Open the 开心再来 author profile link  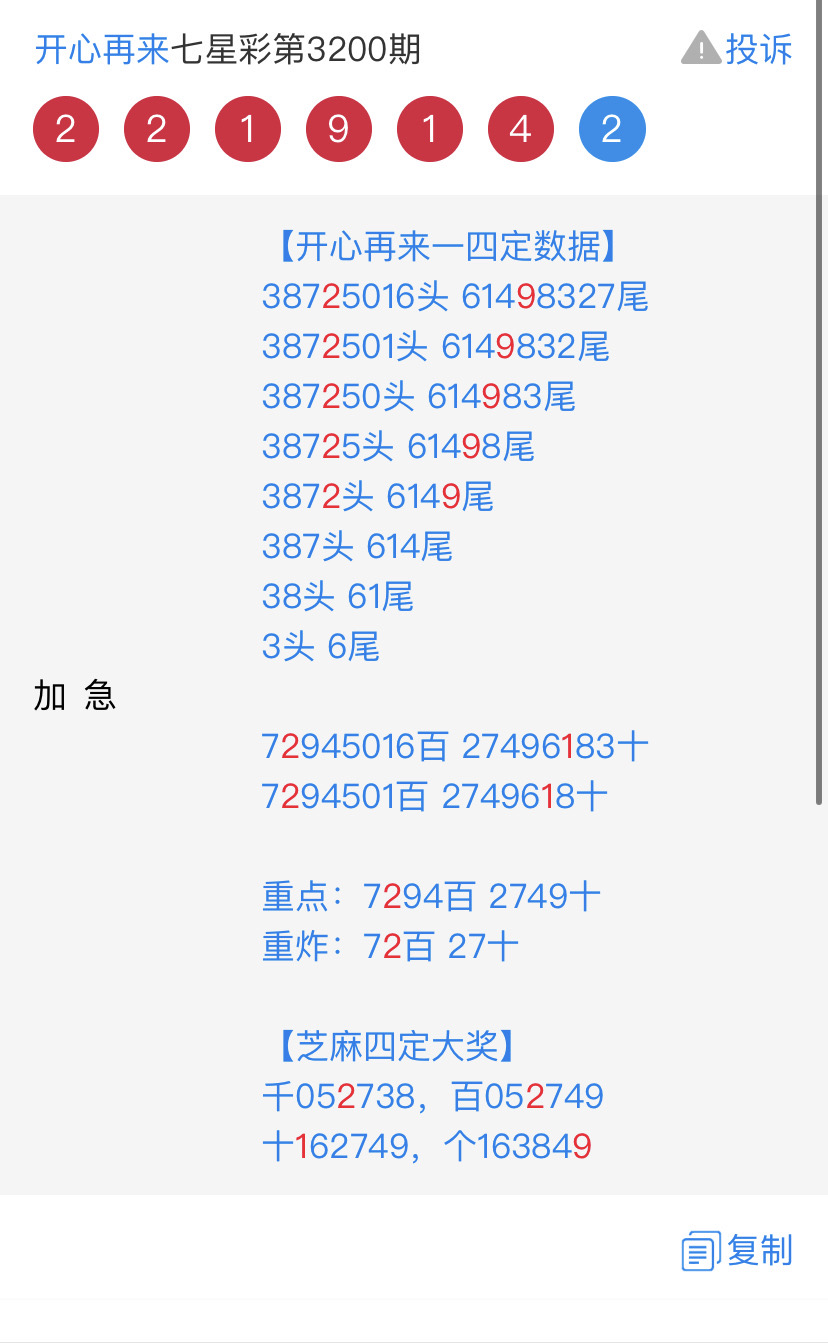(x=102, y=48)
